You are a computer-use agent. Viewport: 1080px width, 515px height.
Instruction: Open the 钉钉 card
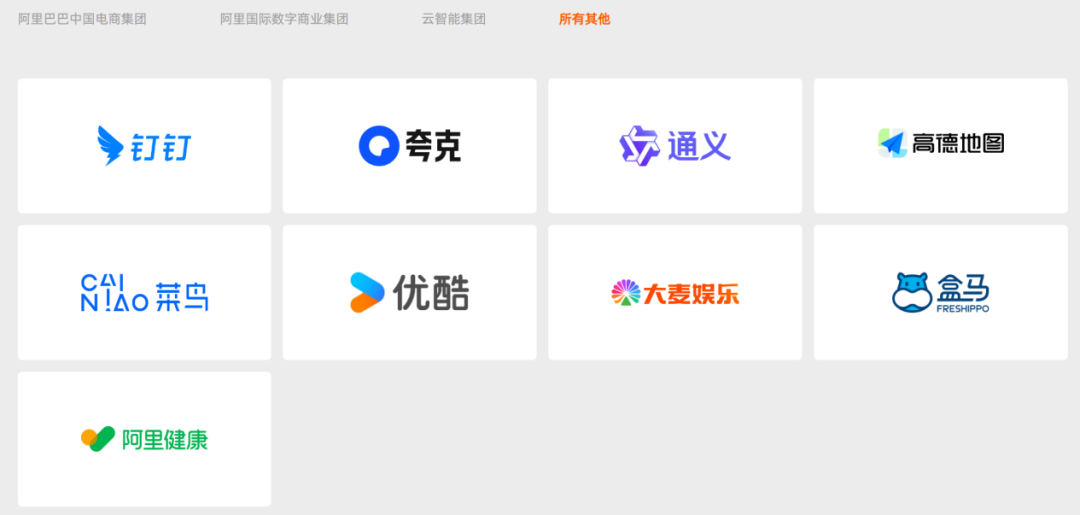[x=144, y=146]
